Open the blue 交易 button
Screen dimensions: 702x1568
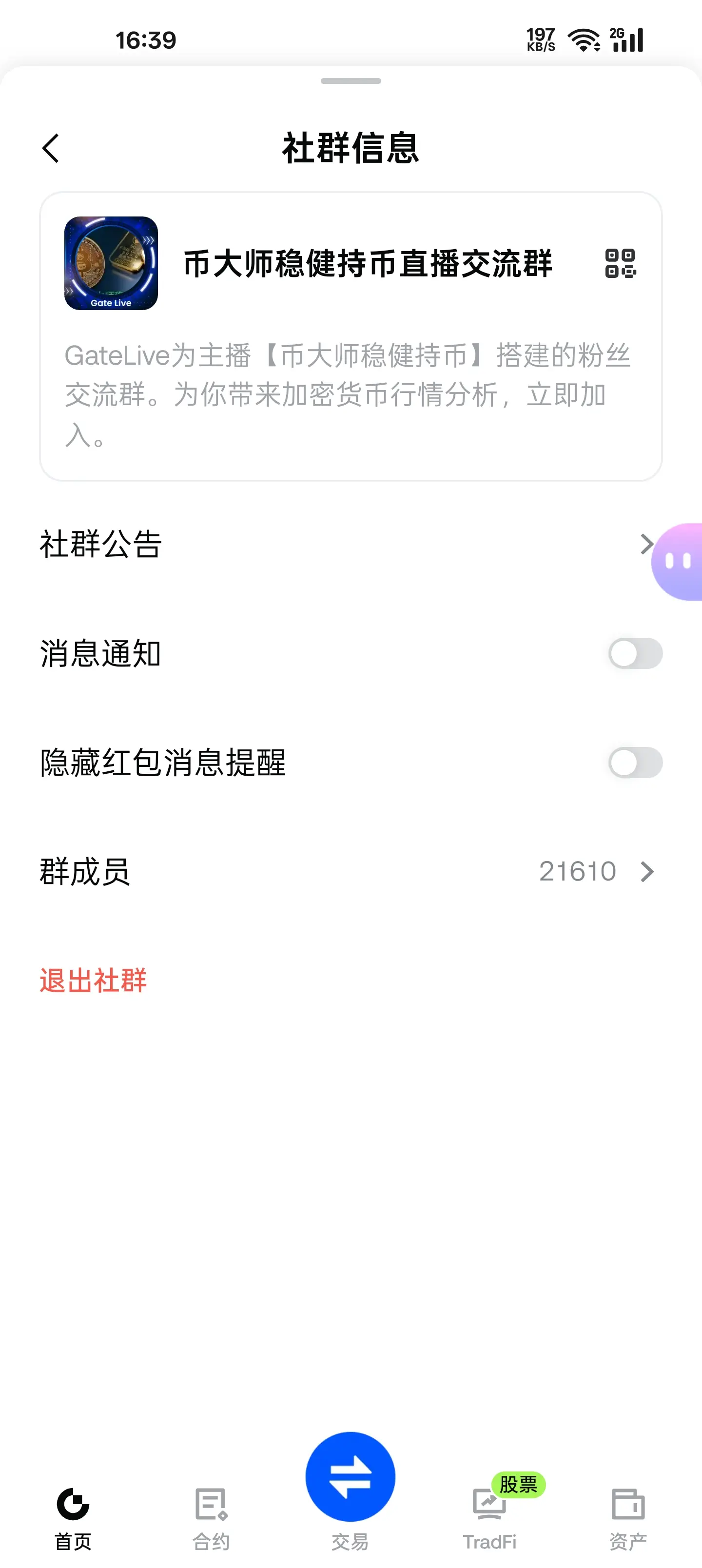tap(351, 1477)
